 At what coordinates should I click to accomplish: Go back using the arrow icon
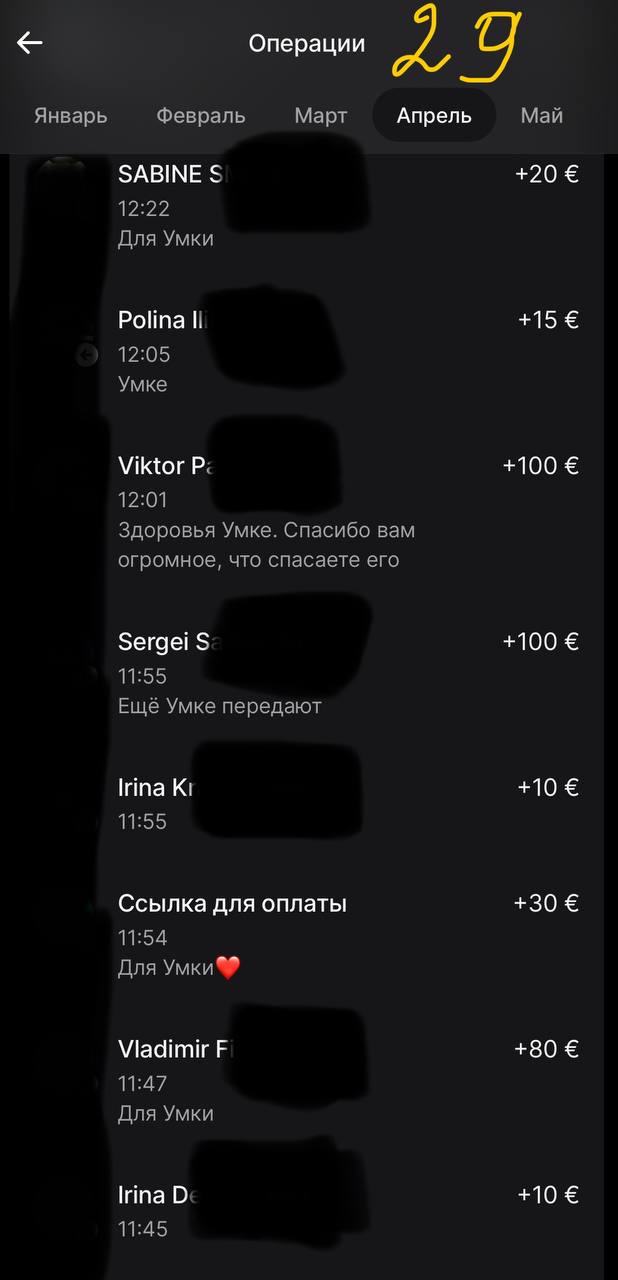click(30, 43)
